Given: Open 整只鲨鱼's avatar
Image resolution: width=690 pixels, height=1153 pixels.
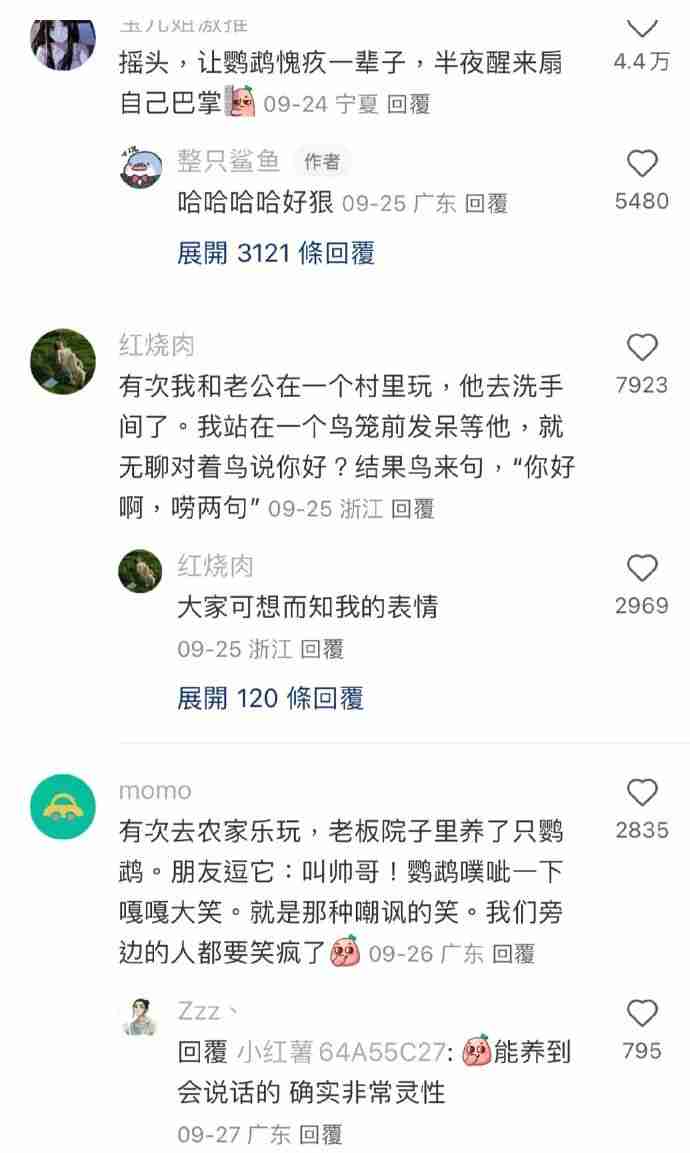Looking at the screenshot, I should coord(141,166).
